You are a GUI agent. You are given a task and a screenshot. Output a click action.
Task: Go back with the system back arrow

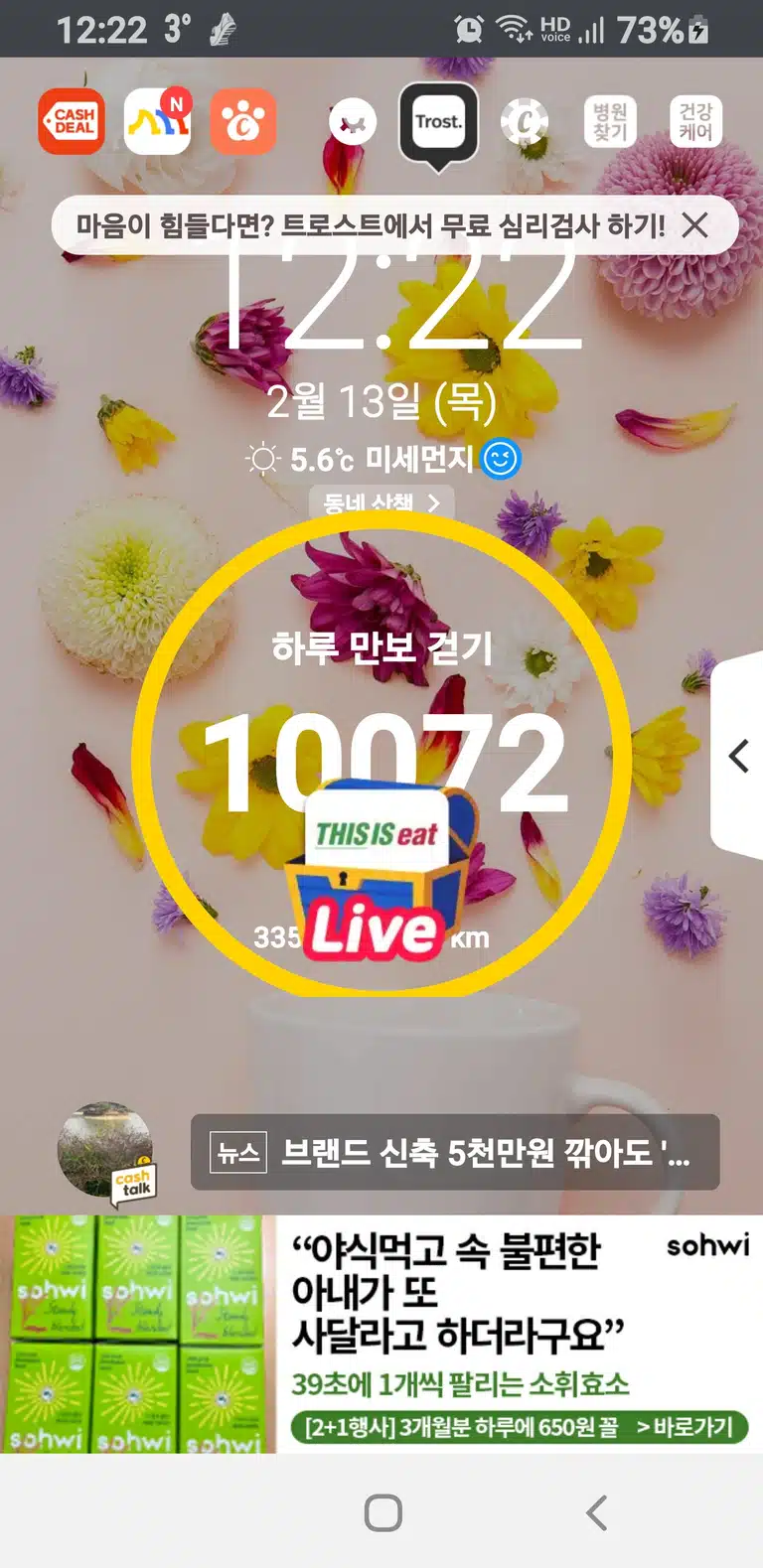click(x=596, y=1512)
